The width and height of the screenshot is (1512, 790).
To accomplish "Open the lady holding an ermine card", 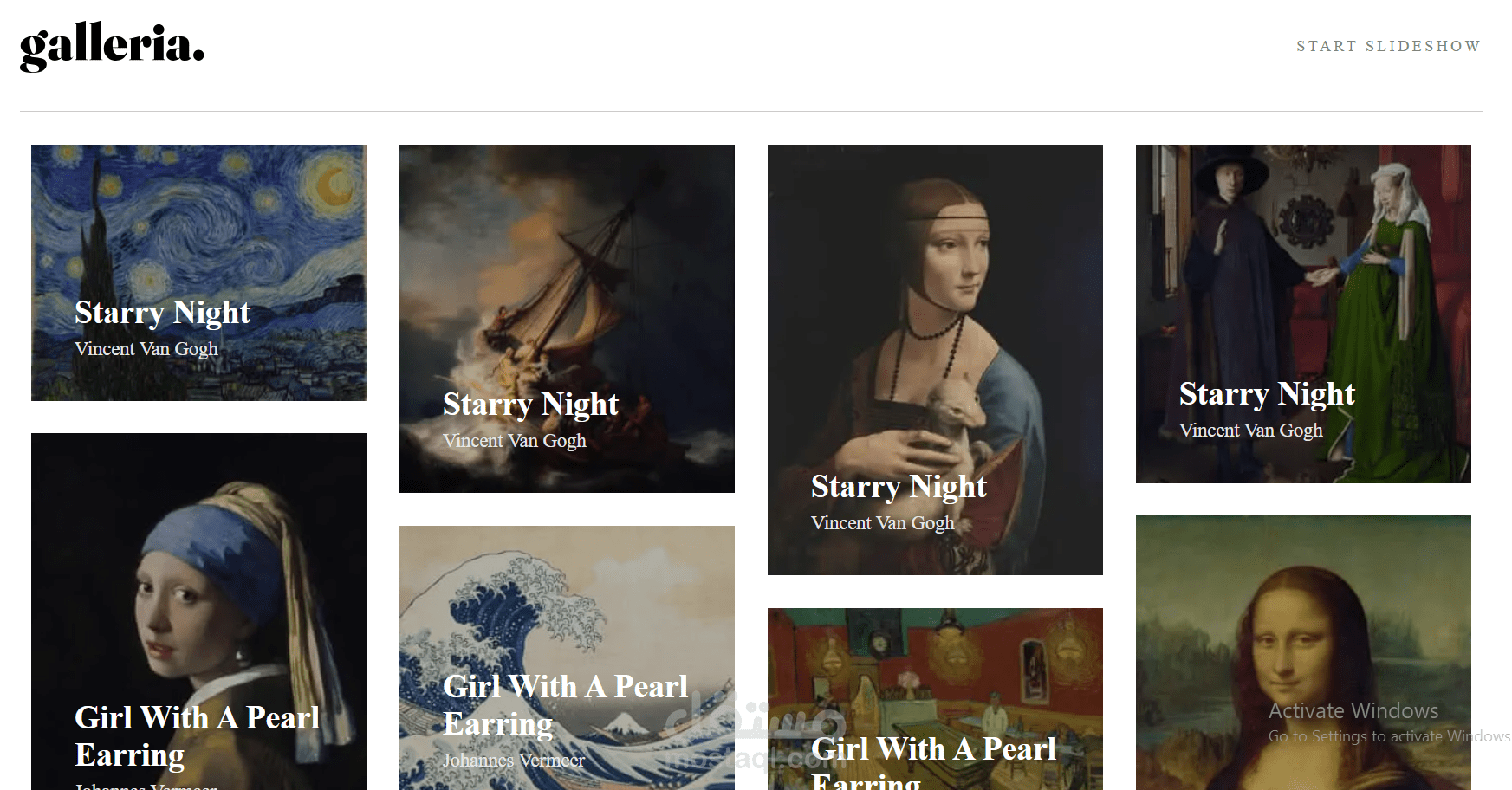I will point(935,359).
